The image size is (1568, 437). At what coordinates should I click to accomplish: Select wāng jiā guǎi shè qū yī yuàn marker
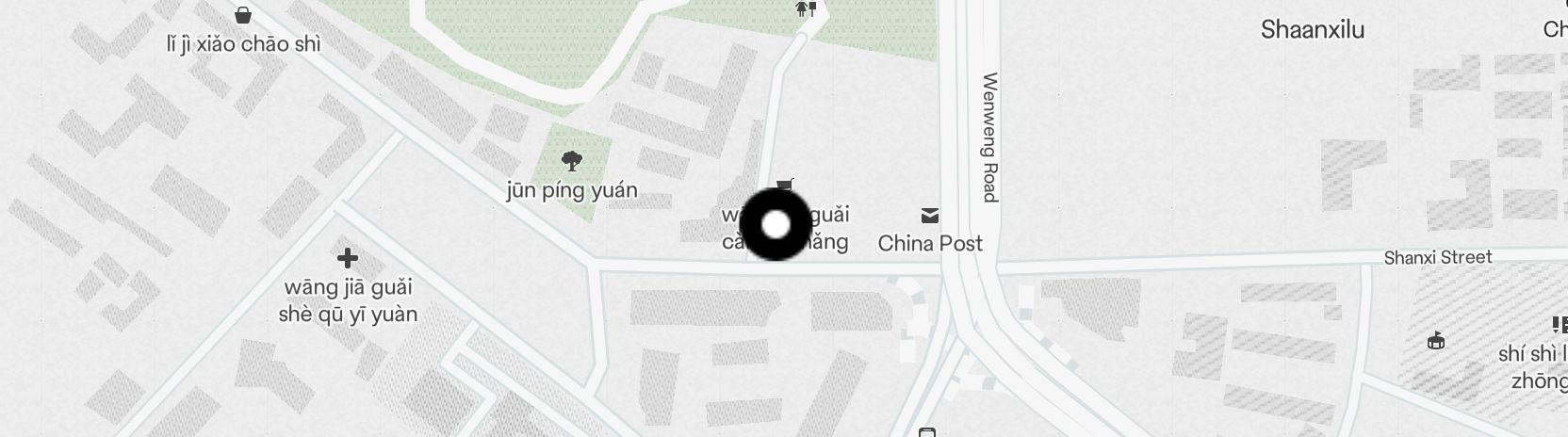point(347,258)
